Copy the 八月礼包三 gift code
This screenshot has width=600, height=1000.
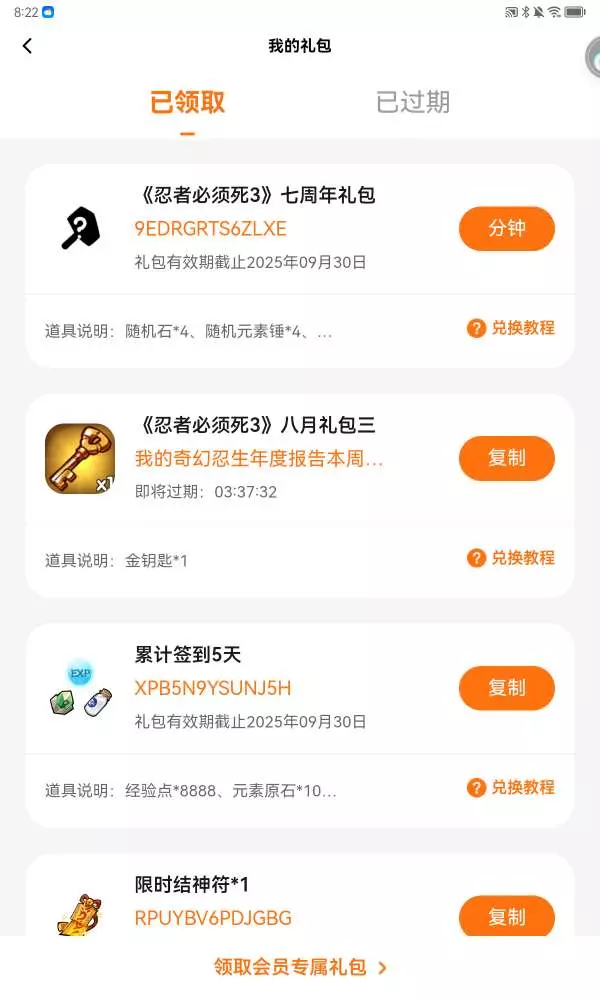[x=506, y=459]
